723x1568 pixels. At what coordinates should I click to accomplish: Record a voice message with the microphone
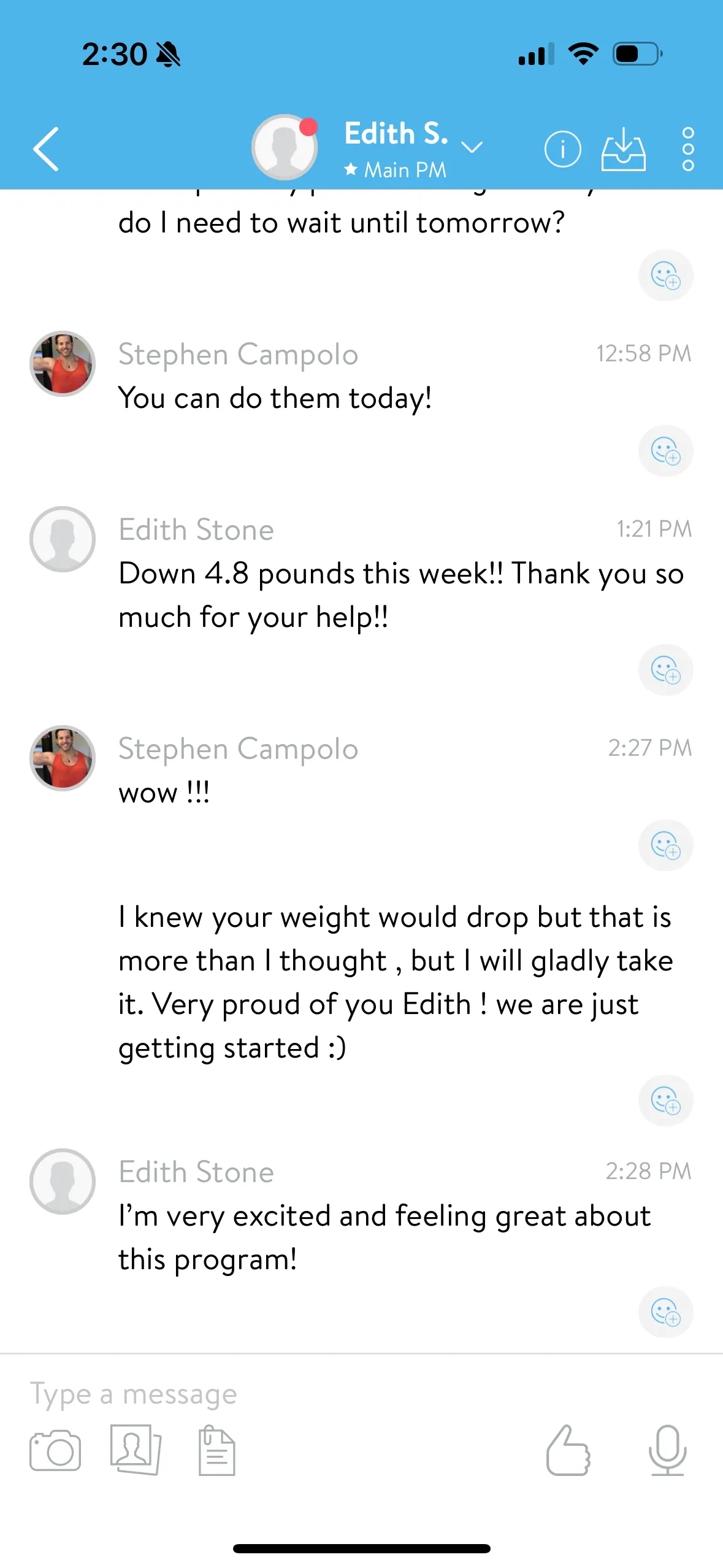point(667,1451)
